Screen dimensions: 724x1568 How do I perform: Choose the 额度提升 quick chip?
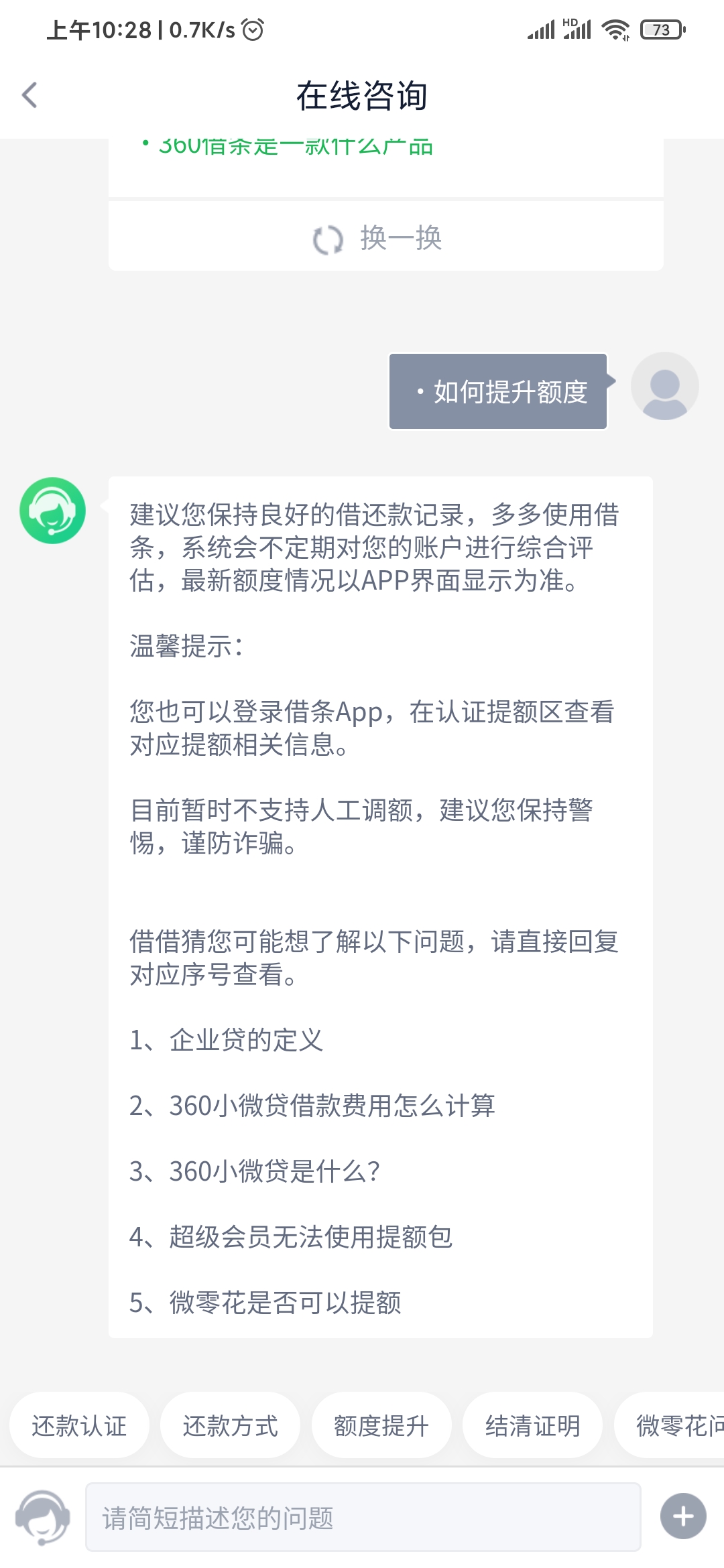pos(381,1425)
